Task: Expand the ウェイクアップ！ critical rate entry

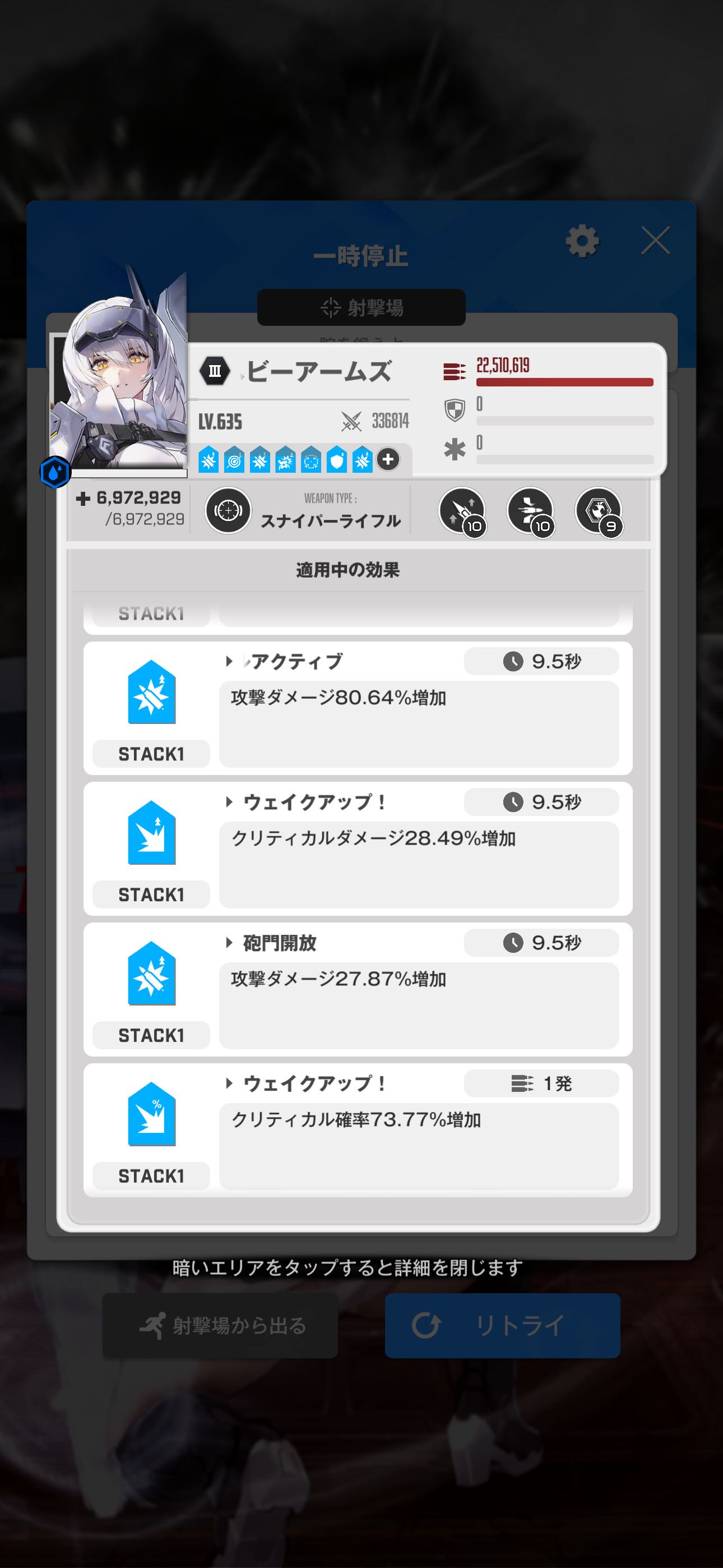Action: (230, 1083)
